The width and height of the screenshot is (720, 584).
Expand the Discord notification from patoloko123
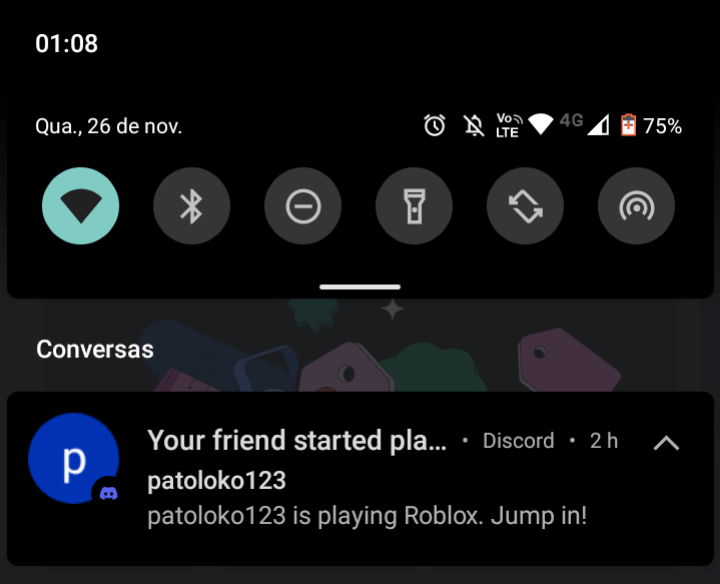[666, 442]
